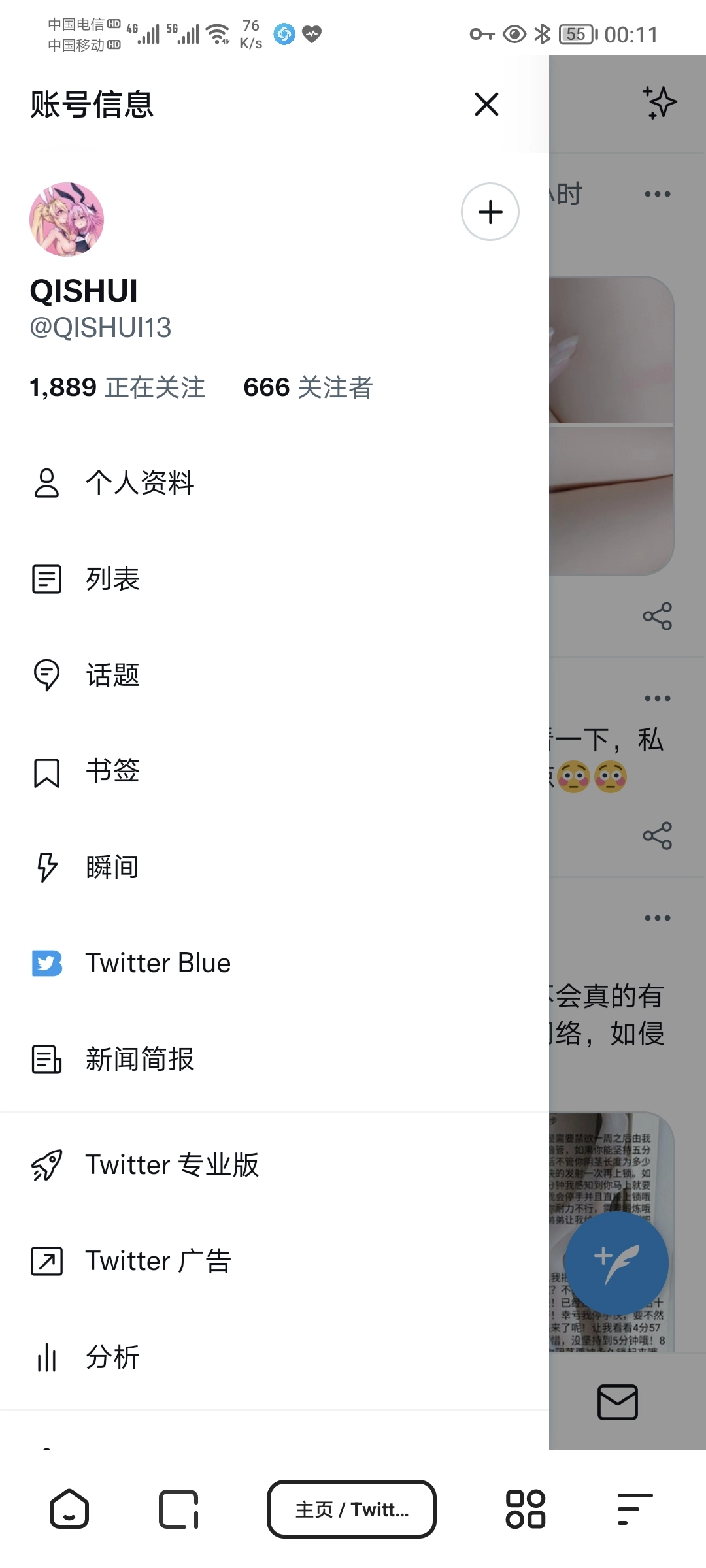Open the browser tabs switcher
The image size is (706, 1568).
coord(178,1509)
